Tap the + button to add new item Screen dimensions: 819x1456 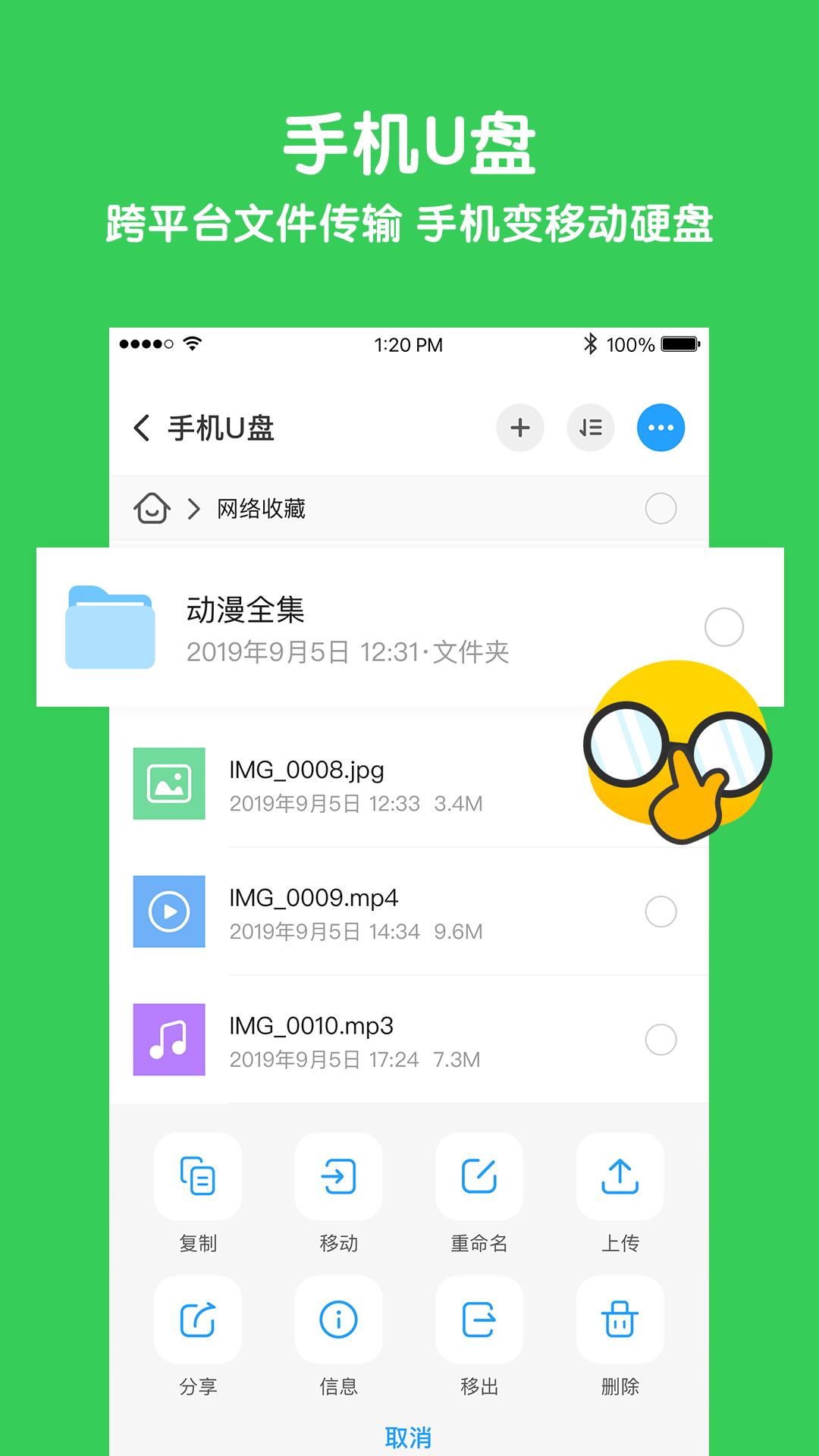pyautogui.click(x=520, y=428)
